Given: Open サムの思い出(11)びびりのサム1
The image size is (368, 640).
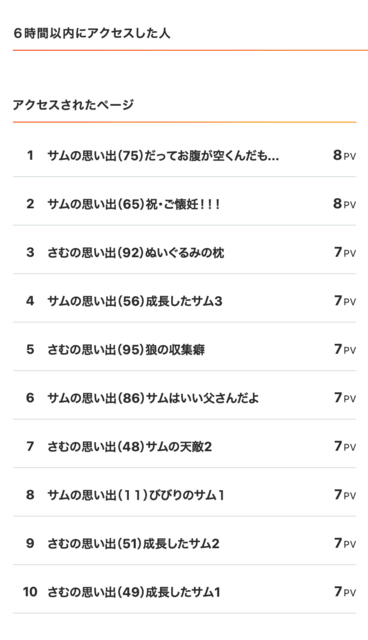Looking at the screenshot, I should tap(136, 495).
